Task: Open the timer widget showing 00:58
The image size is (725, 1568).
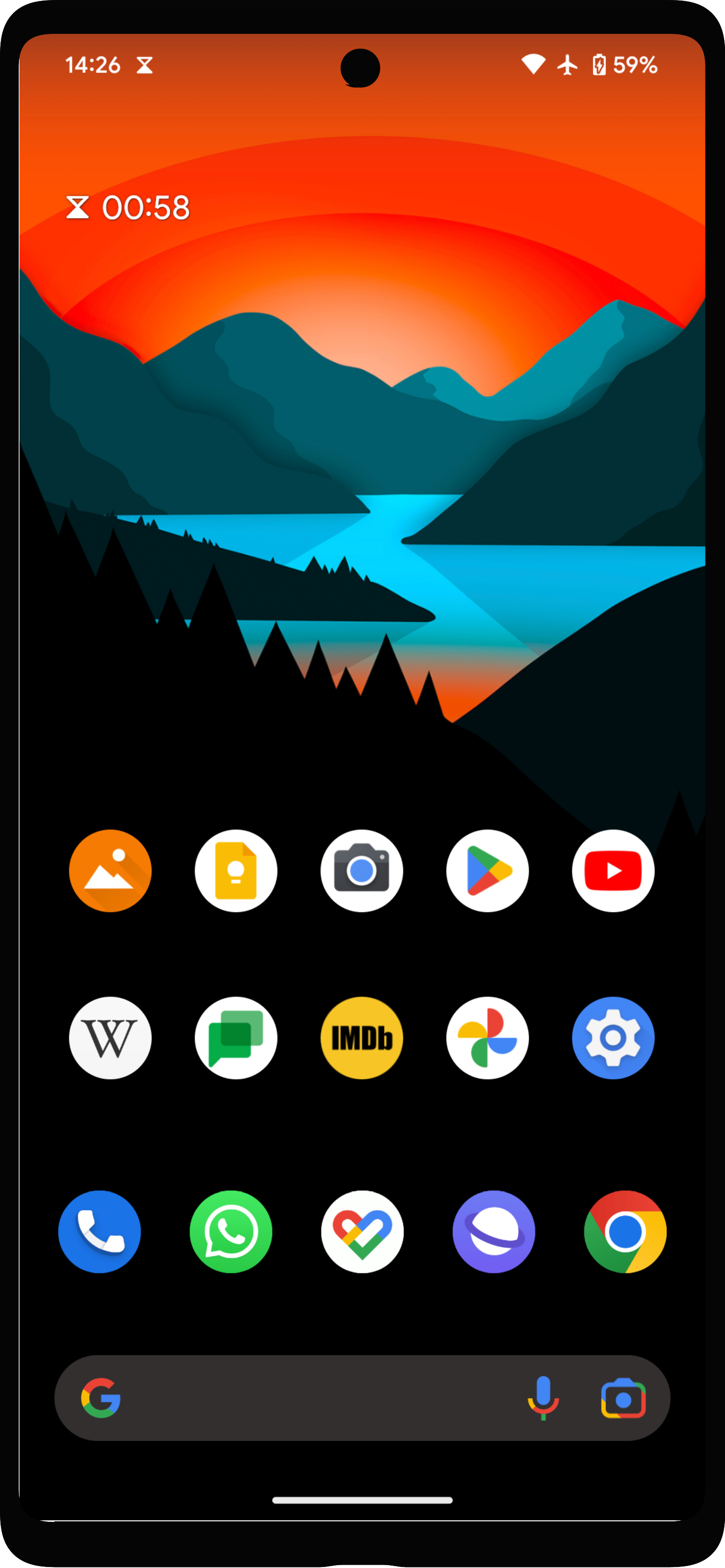Action: [128, 208]
